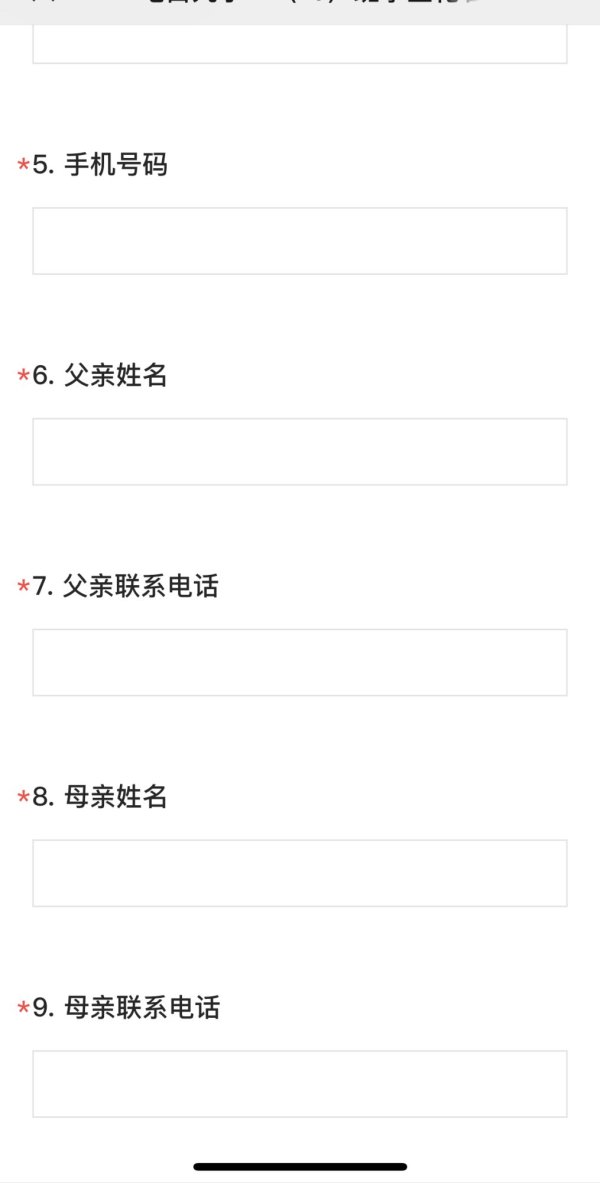600x1183 pixels.
Task: Tap the 手机号码 input field
Action: click(300, 241)
